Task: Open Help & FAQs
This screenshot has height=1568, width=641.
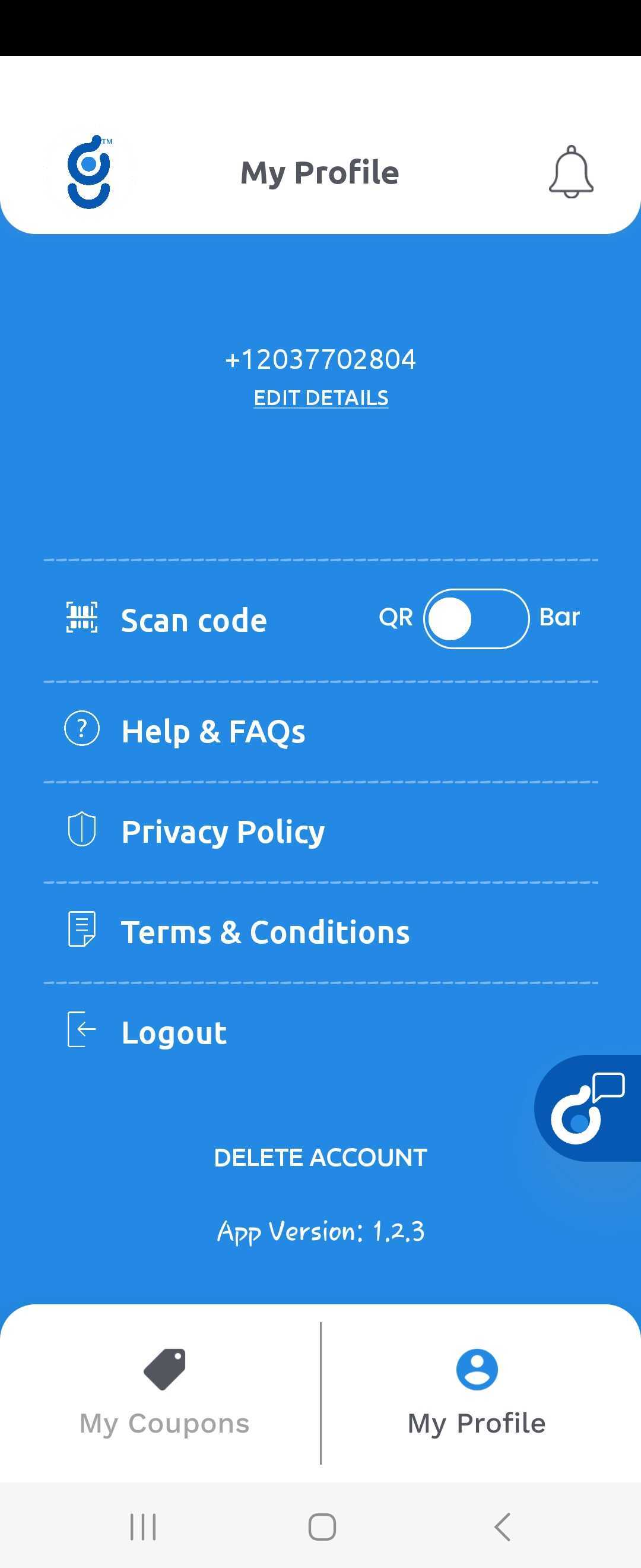Action: coord(213,731)
